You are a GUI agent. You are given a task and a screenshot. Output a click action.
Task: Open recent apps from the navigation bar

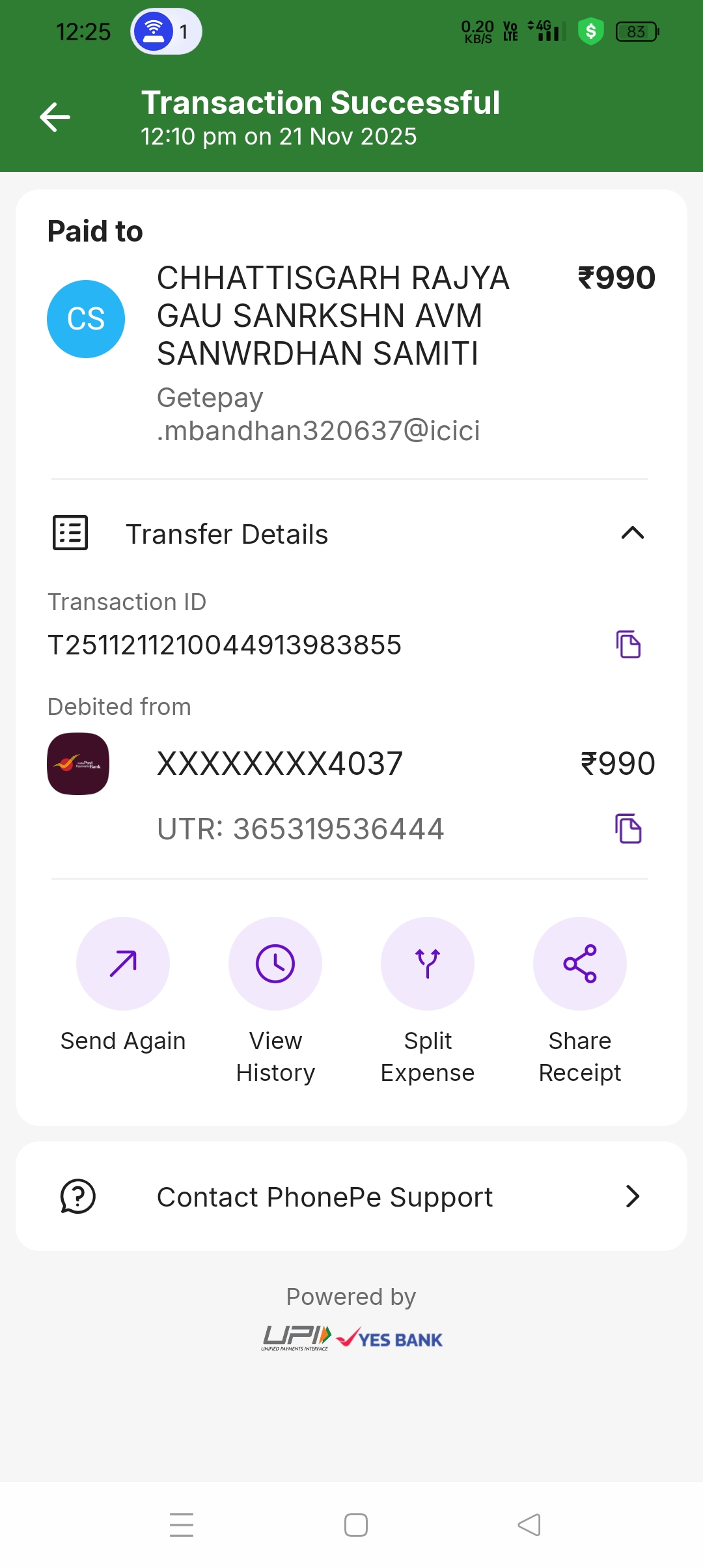tap(182, 1525)
